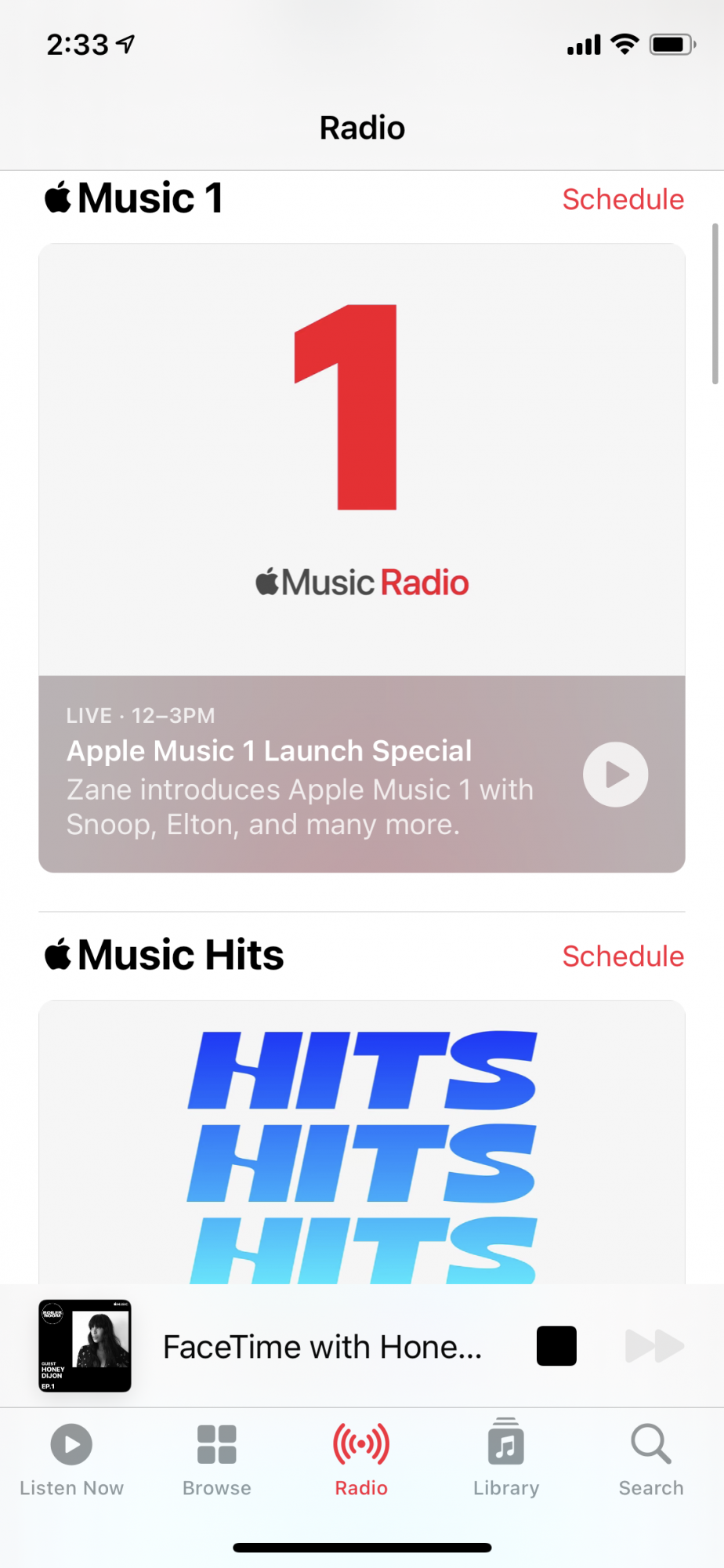Select the Radio tab
This screenshot has width=724, height=1568.
[x=361, y=1460]
